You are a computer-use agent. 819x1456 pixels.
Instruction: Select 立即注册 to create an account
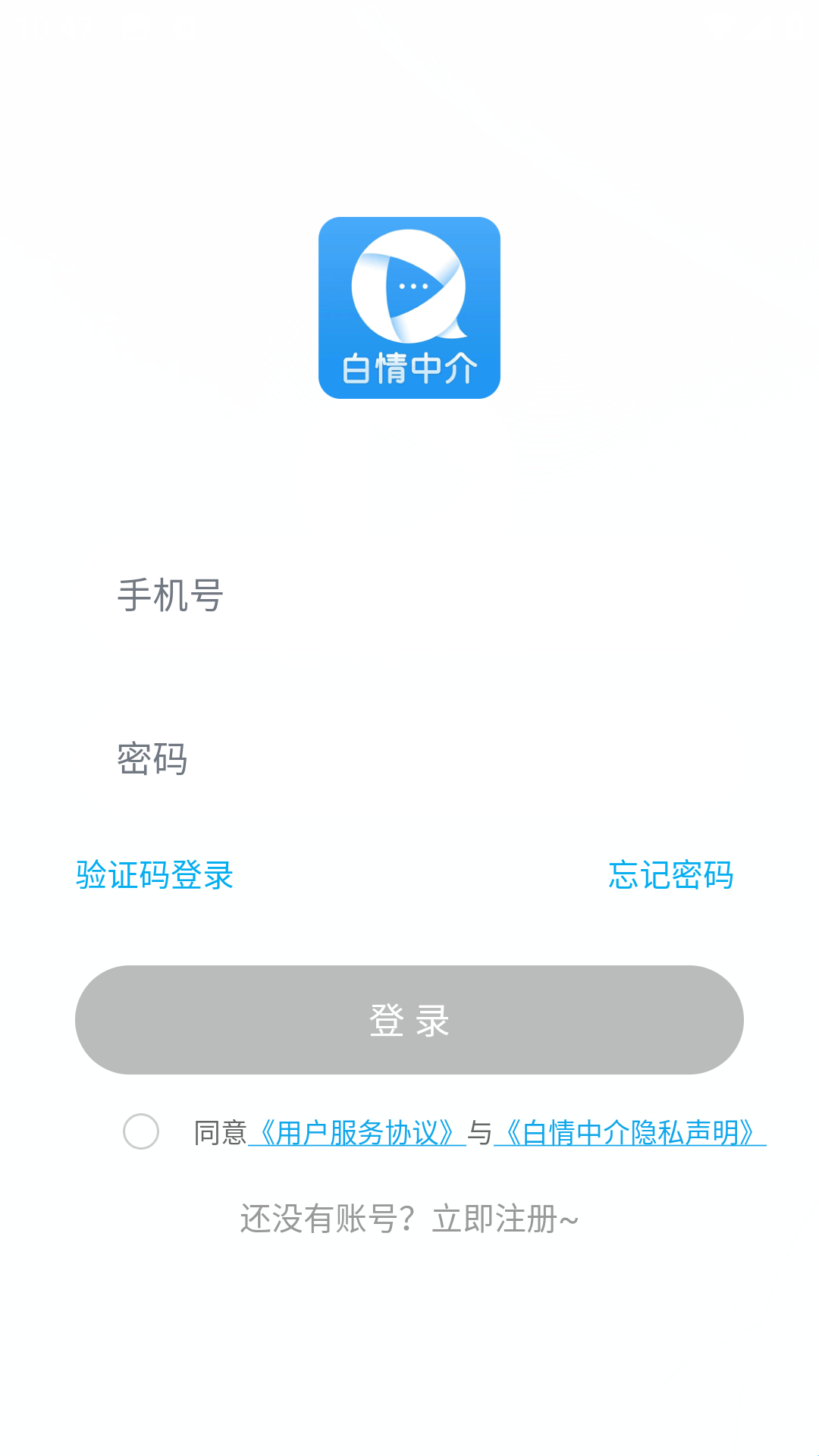[504, 1219]
